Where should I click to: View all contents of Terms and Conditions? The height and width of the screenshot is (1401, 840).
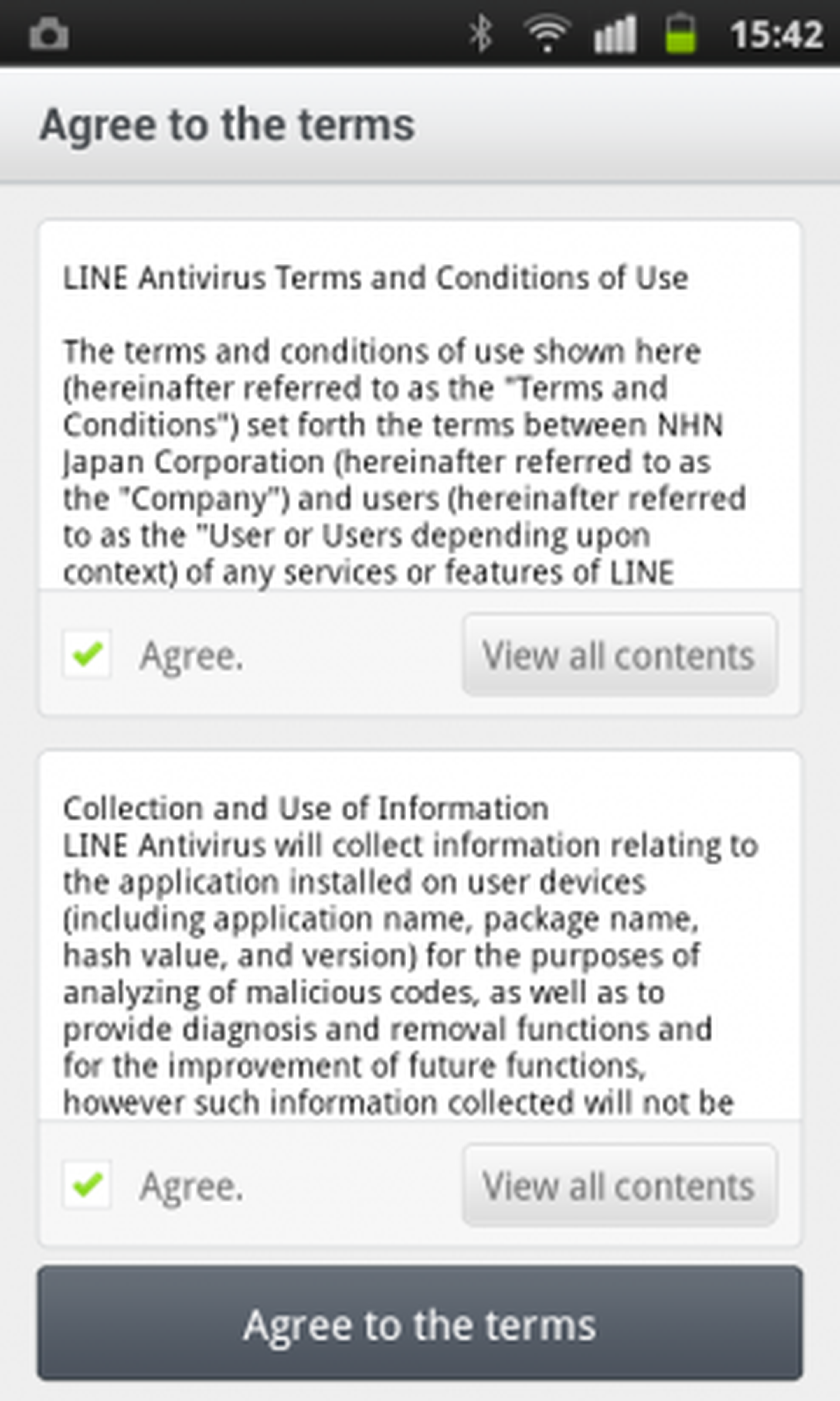619,655
